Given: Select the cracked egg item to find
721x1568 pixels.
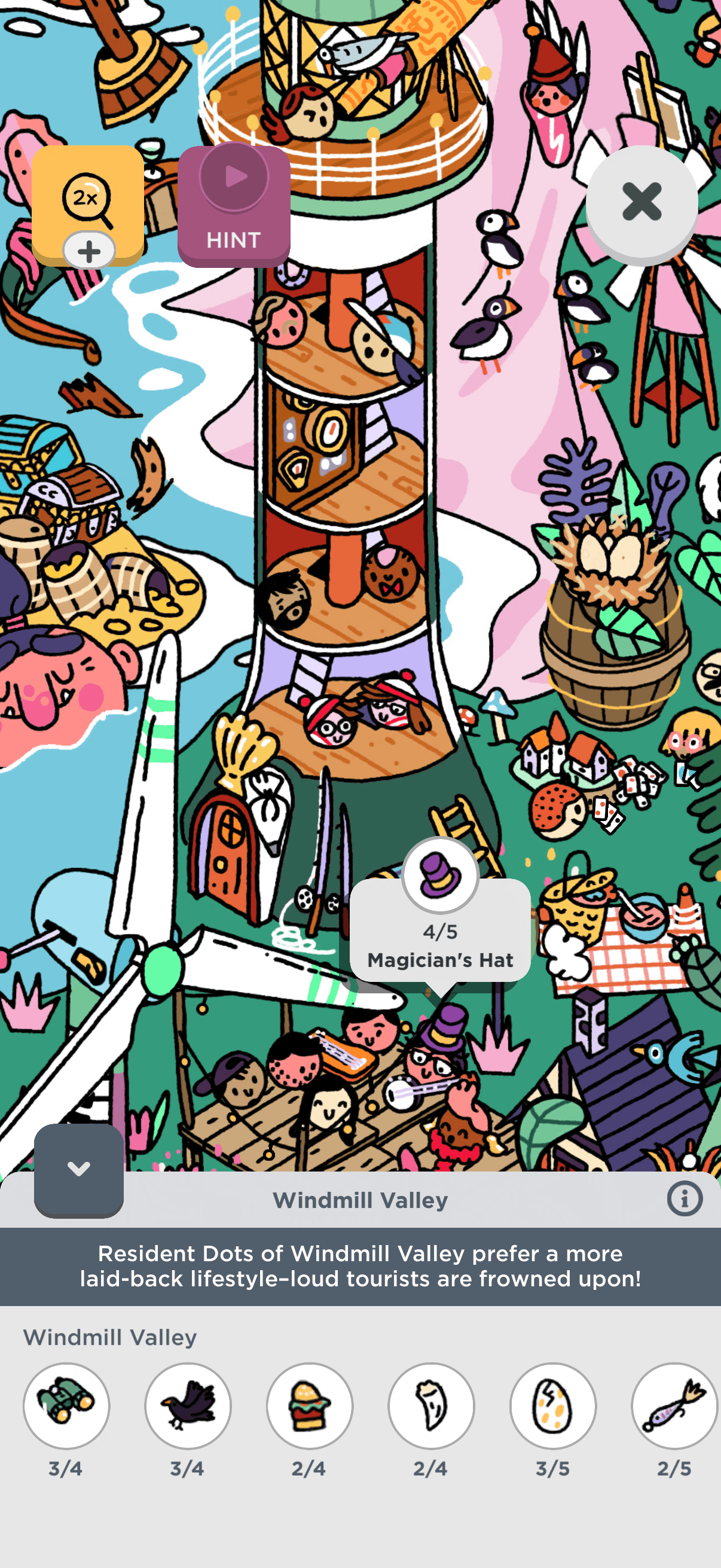Looking at the screenshot, I should click(x=552, y=1405).
